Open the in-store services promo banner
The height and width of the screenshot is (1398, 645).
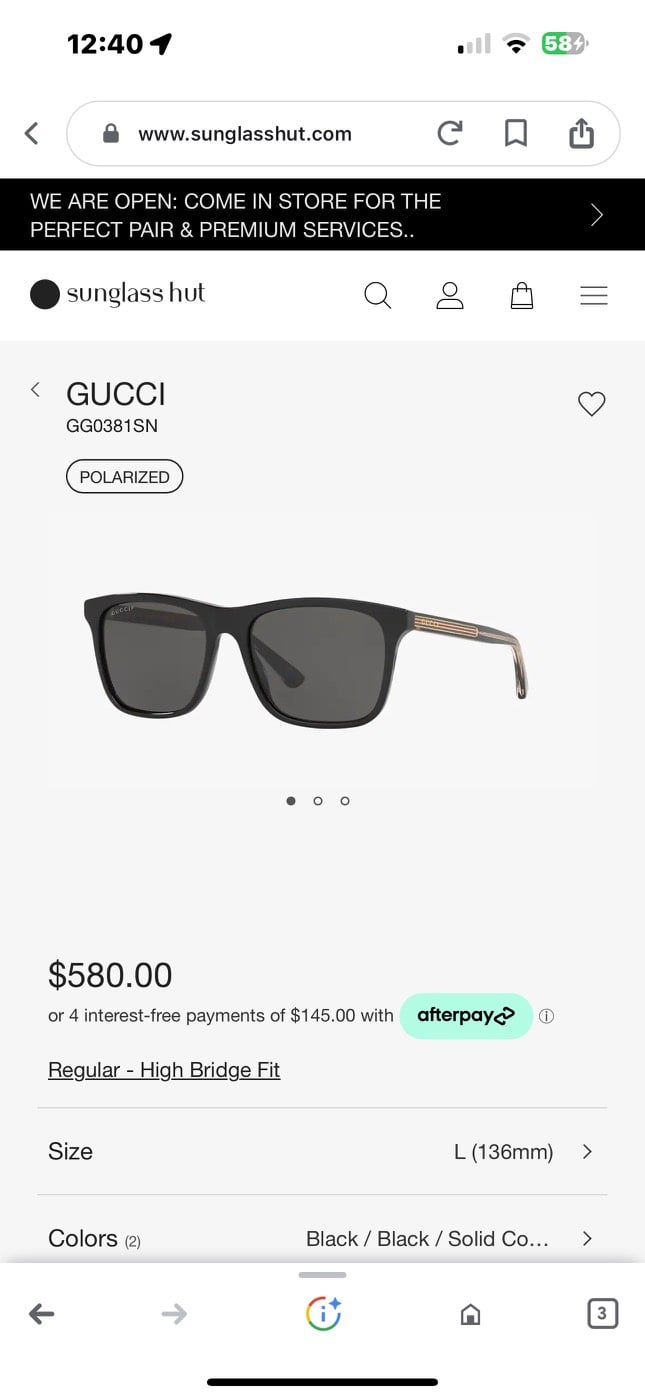(322, 215)
